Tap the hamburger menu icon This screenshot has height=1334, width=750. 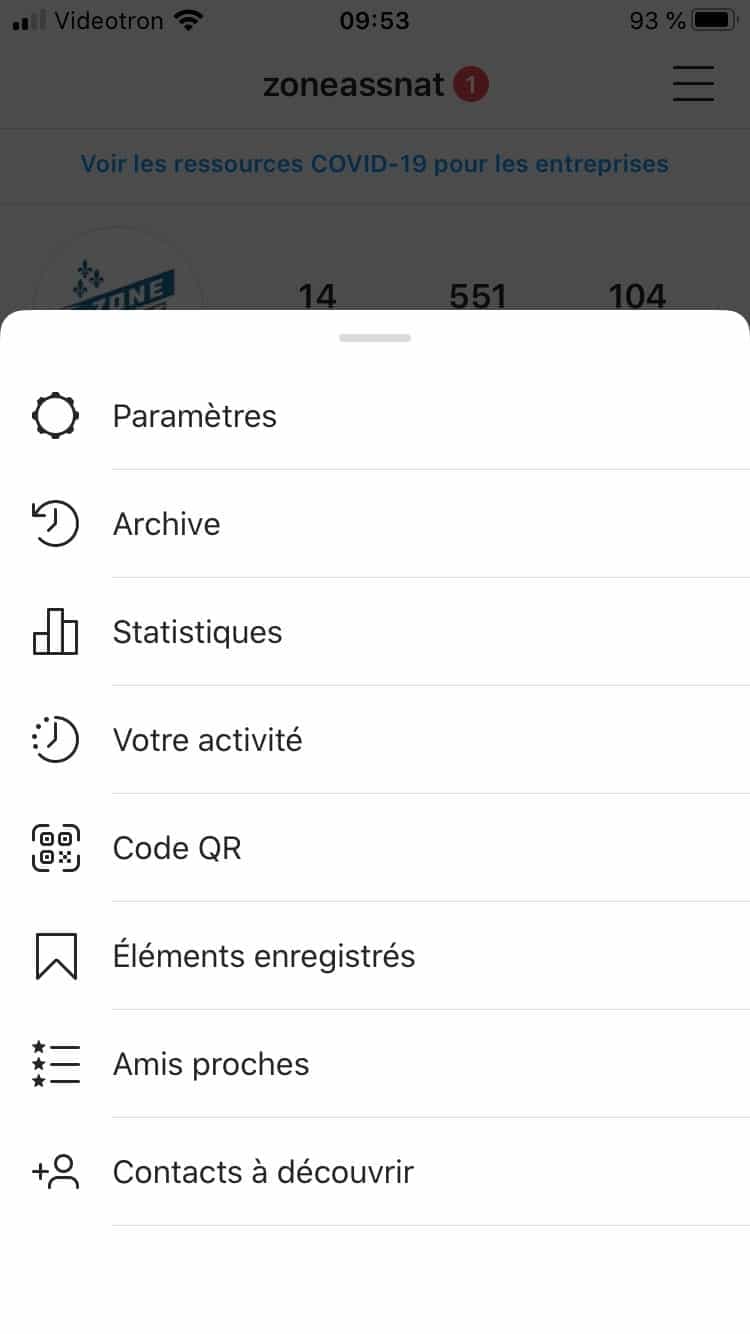[693, 84]
